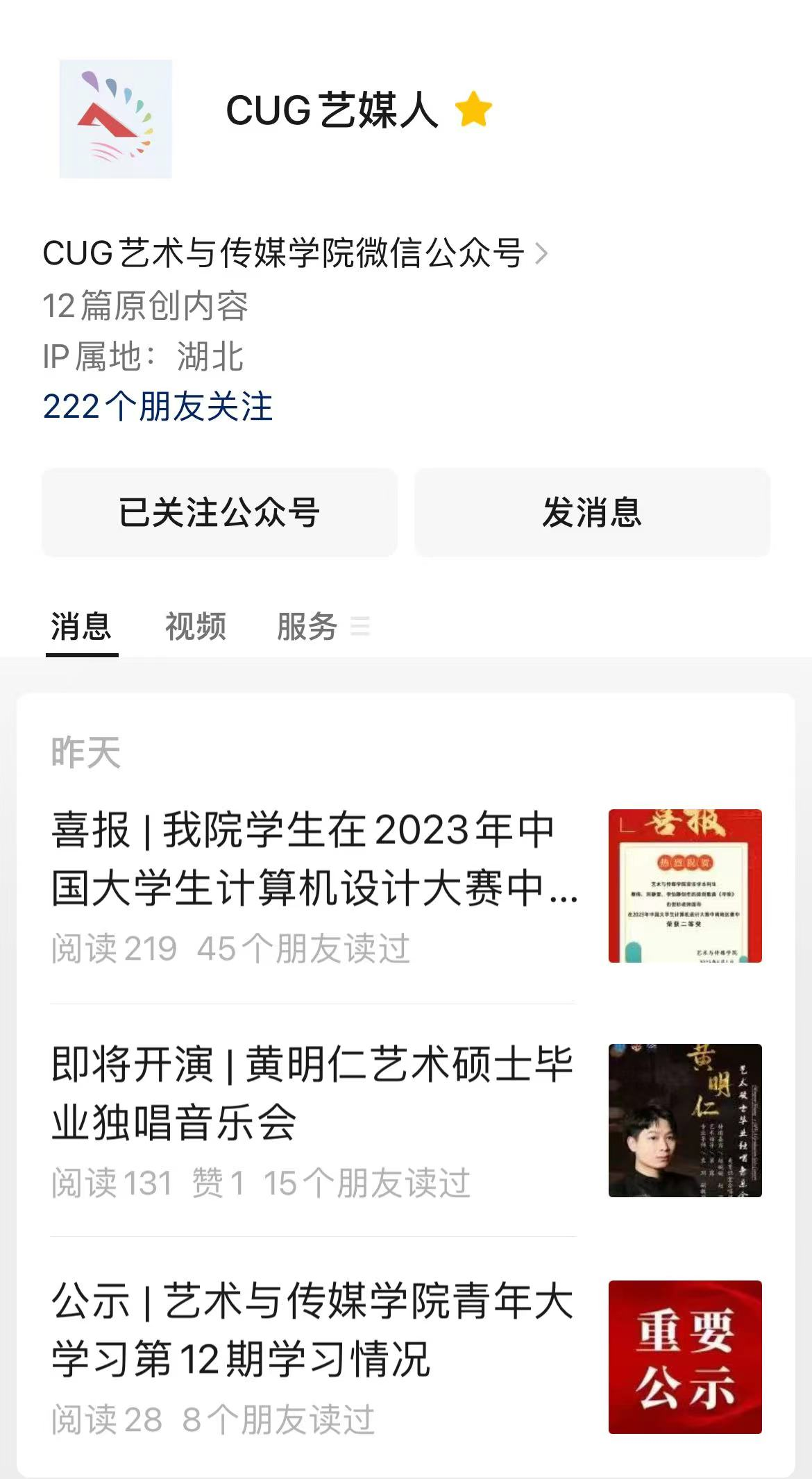812x1479 pixels.
Task: Switch to the 视频 tab
Action: point(196,626)
